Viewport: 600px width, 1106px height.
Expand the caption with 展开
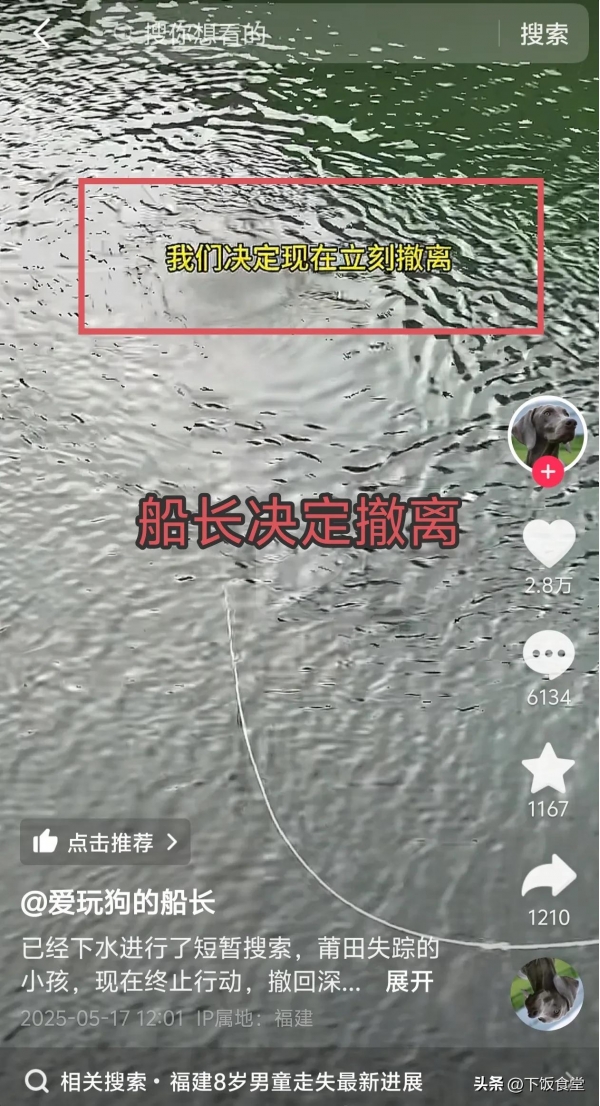click(x=410, y=982)
